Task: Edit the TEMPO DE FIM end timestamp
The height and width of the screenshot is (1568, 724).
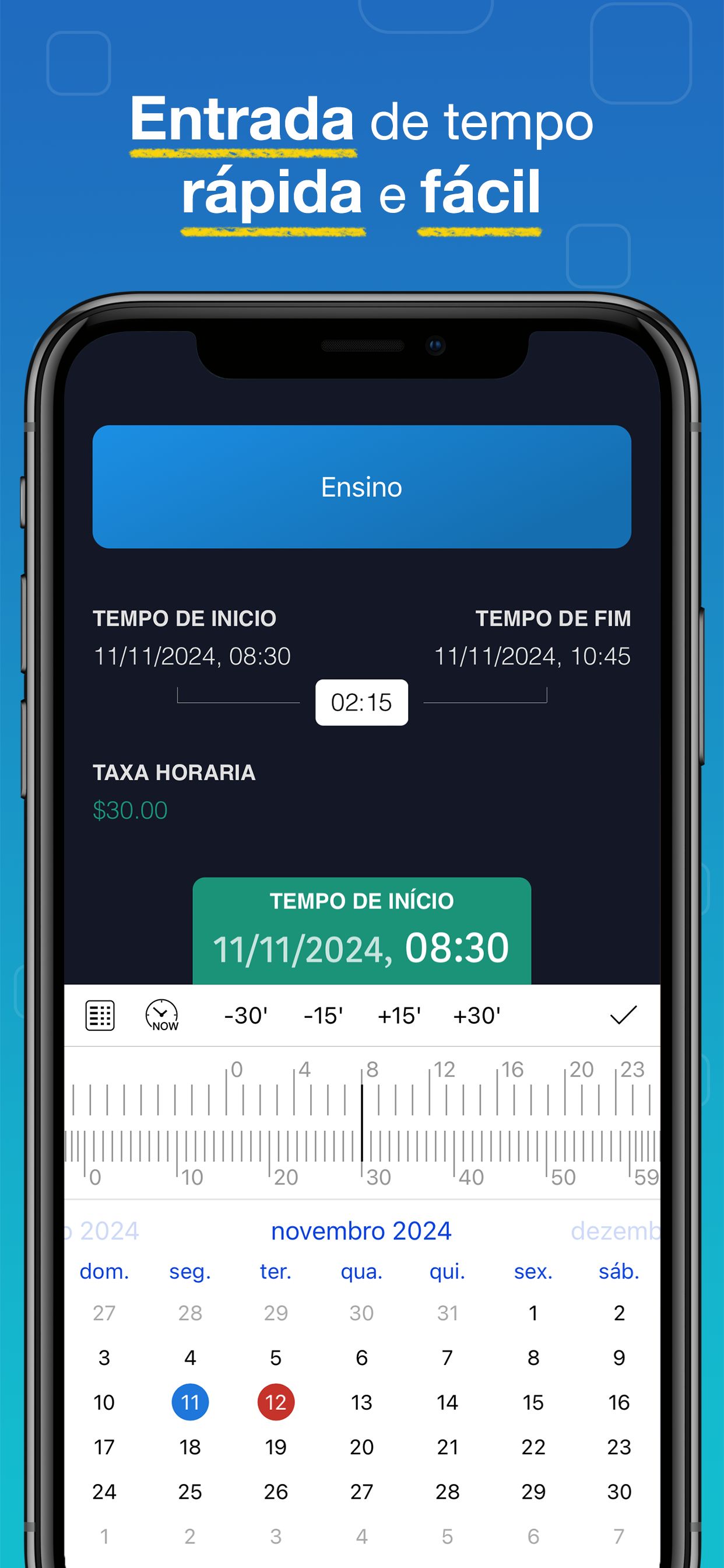Action: point(533,656)
